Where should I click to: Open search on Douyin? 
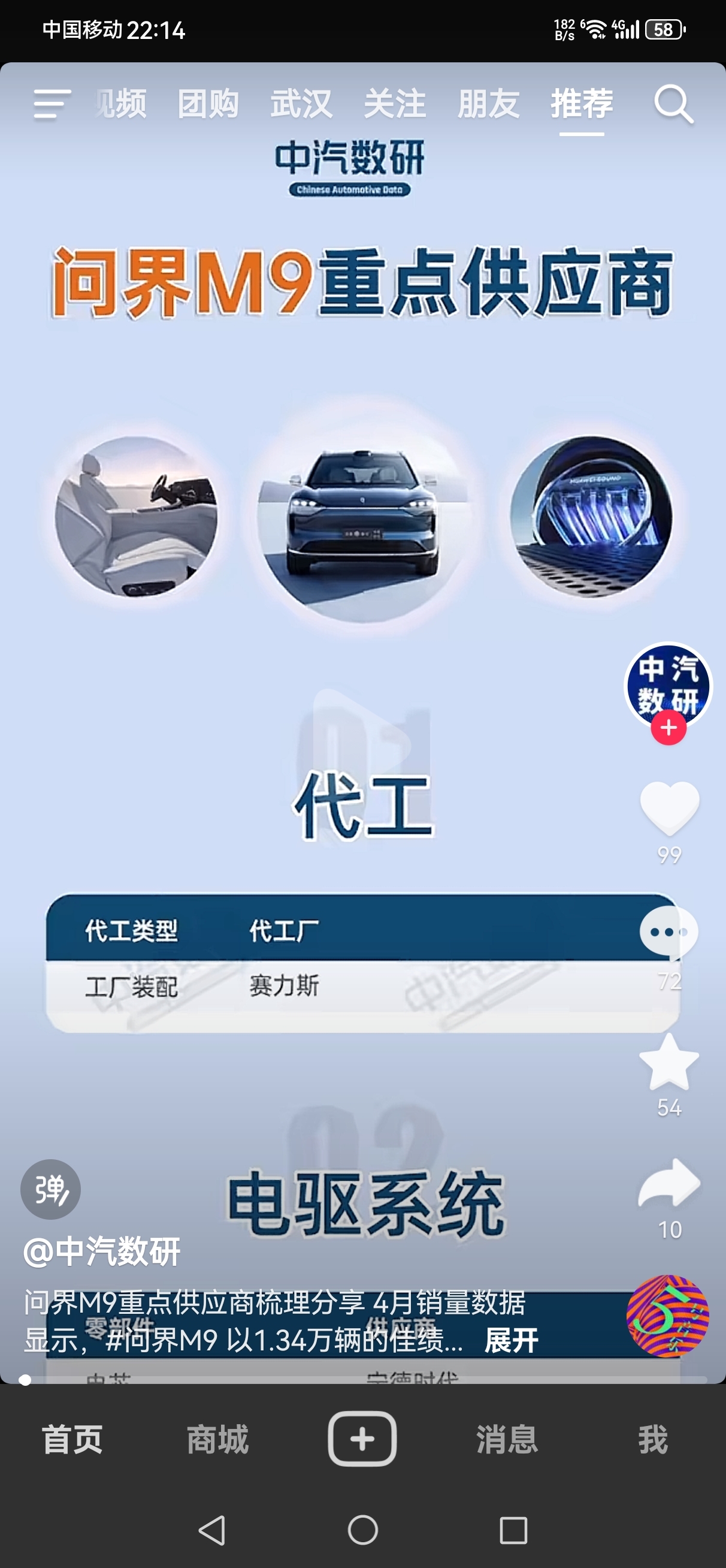[674, 105]
